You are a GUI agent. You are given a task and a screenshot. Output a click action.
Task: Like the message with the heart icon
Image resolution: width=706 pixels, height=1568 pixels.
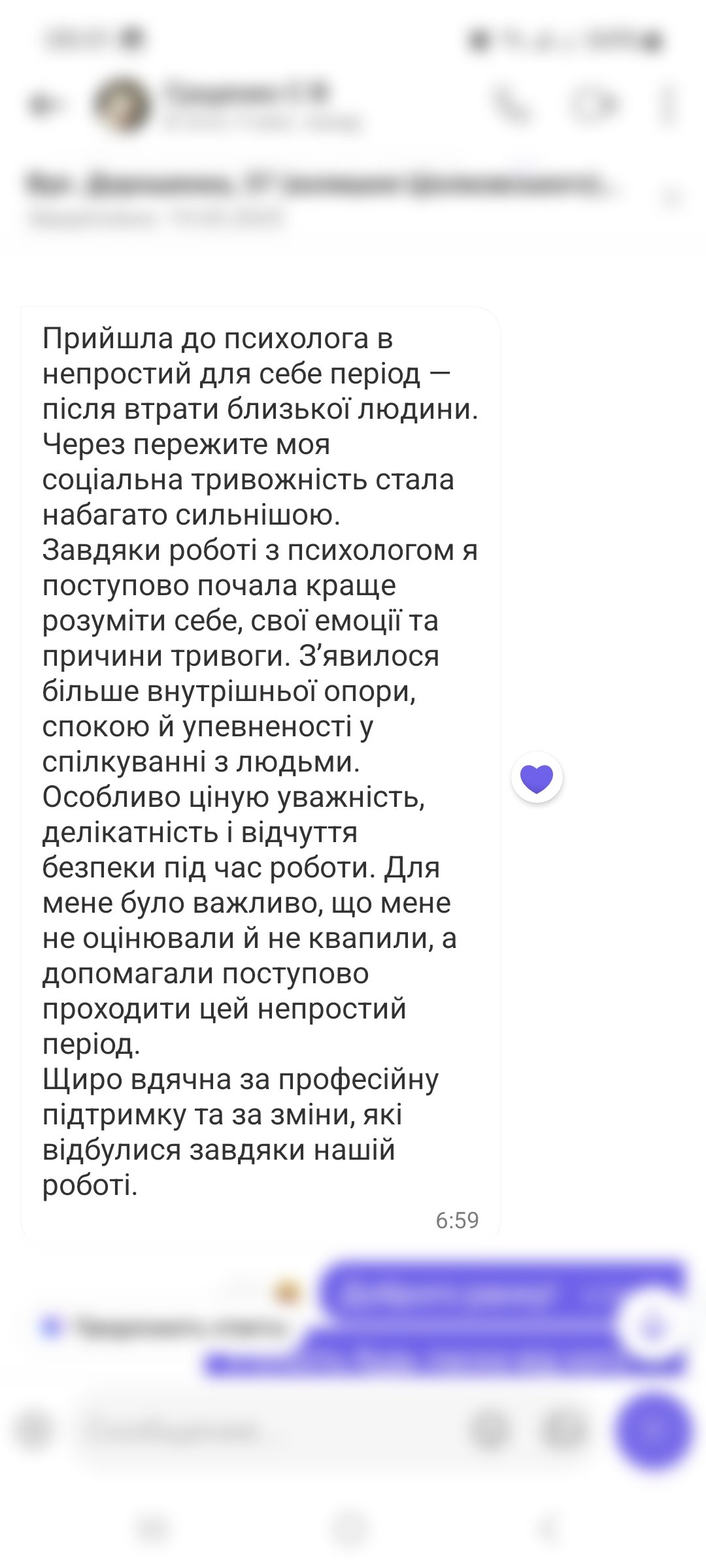click(537, 777)
